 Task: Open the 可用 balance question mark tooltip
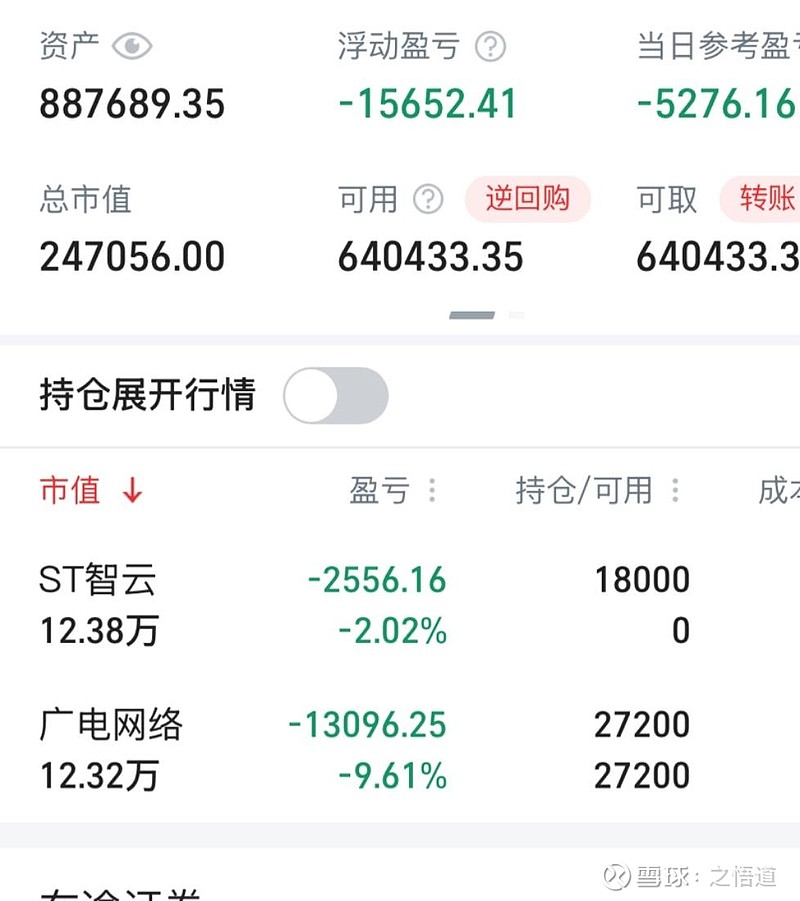[426, 200]
